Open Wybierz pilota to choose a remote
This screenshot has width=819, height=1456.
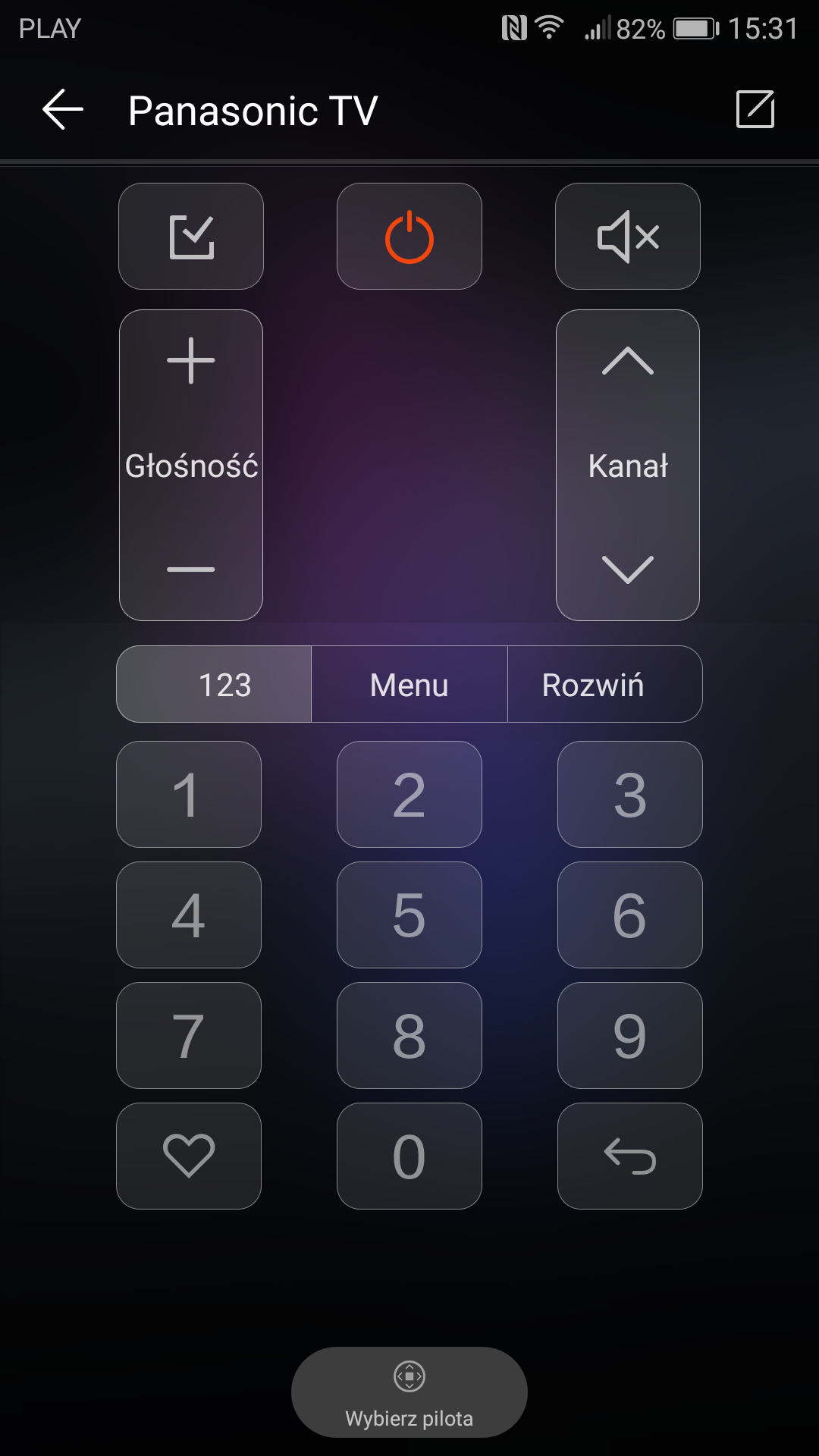point(409,1392)
